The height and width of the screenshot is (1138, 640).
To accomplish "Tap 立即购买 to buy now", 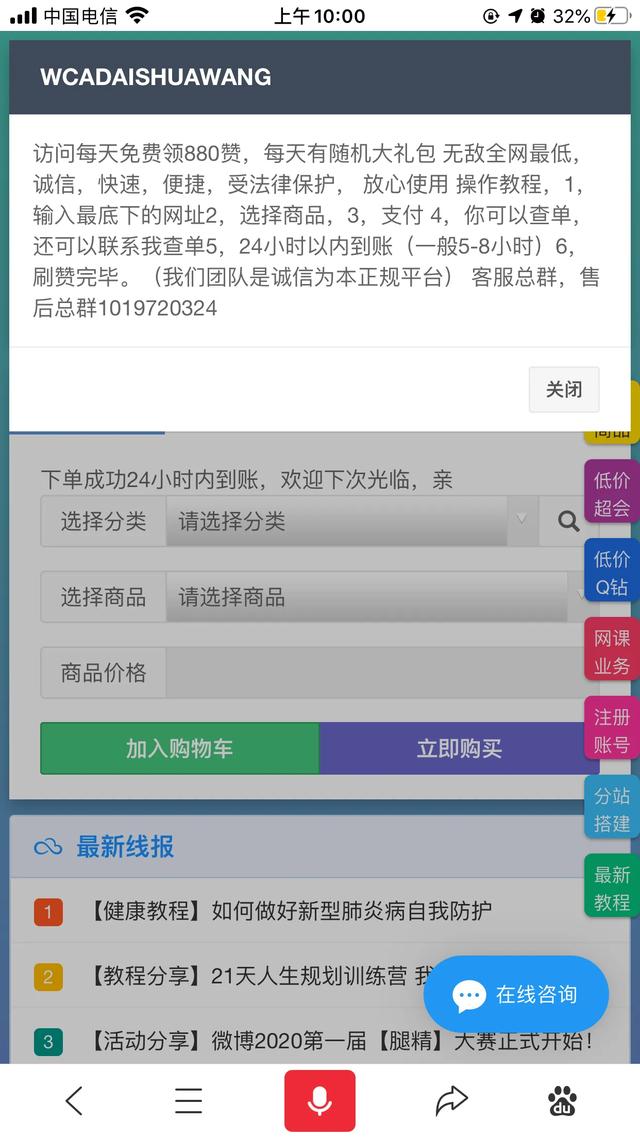I will pos(459,748).
